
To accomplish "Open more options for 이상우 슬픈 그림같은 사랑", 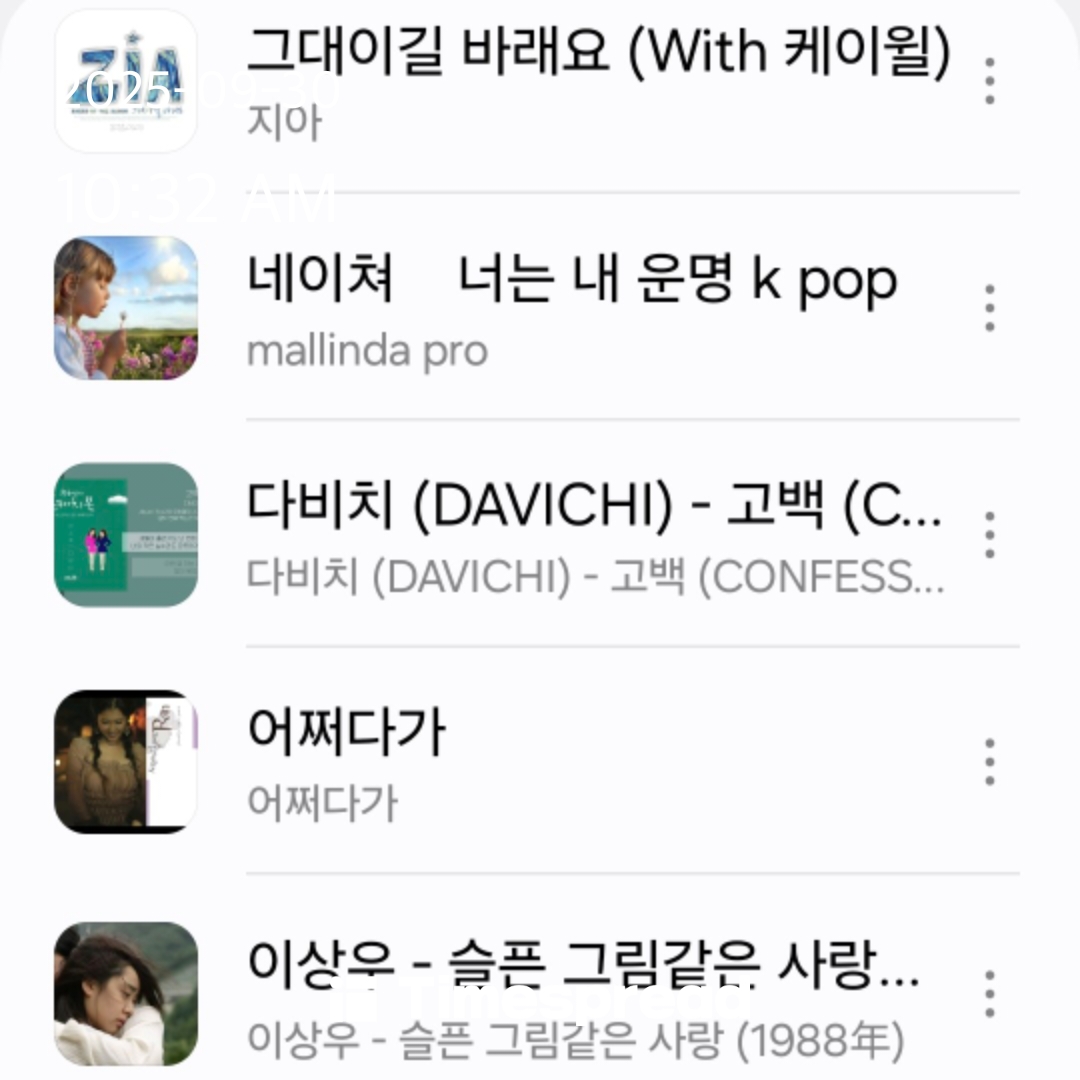I will pyautogui.click(x=989, y=992).
